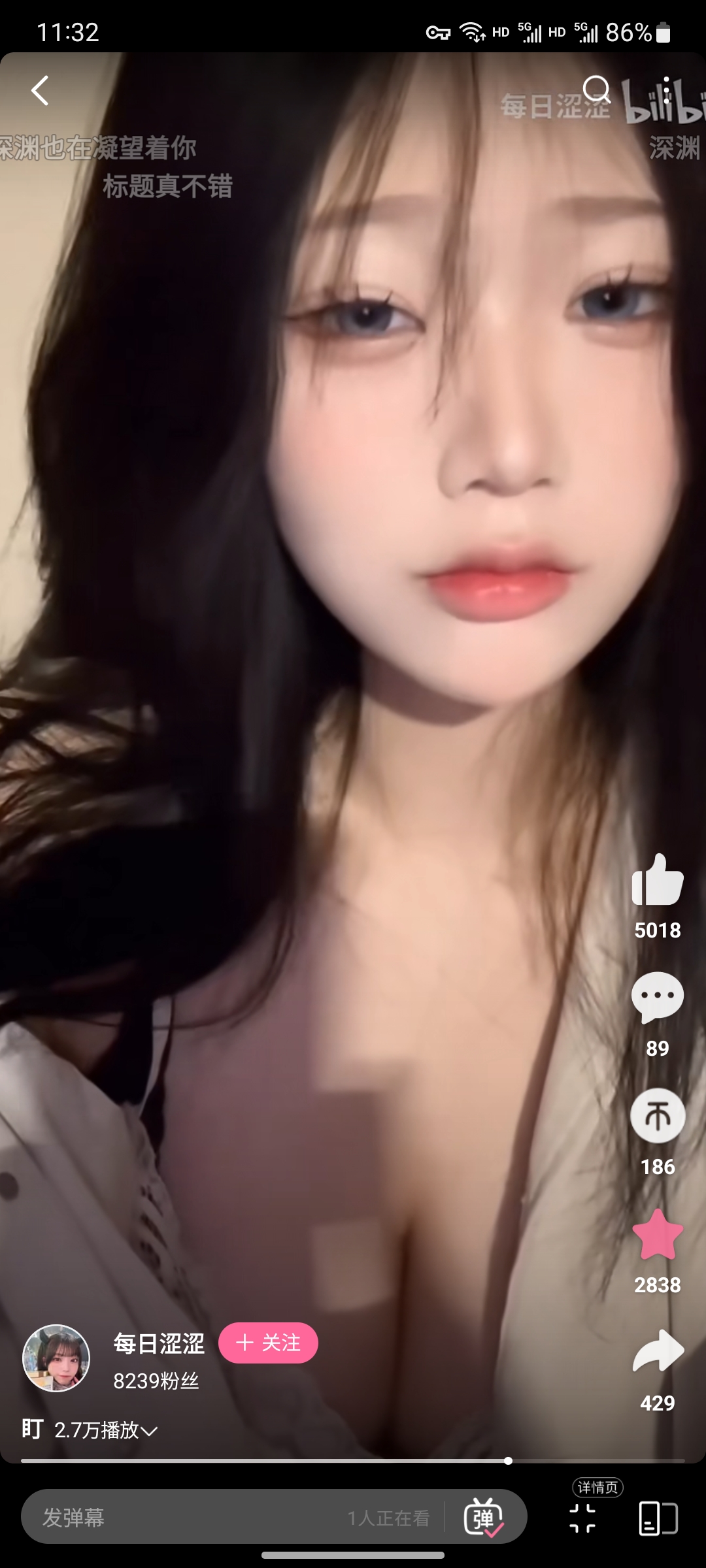Open the comments section

click(x=658, y=997)
